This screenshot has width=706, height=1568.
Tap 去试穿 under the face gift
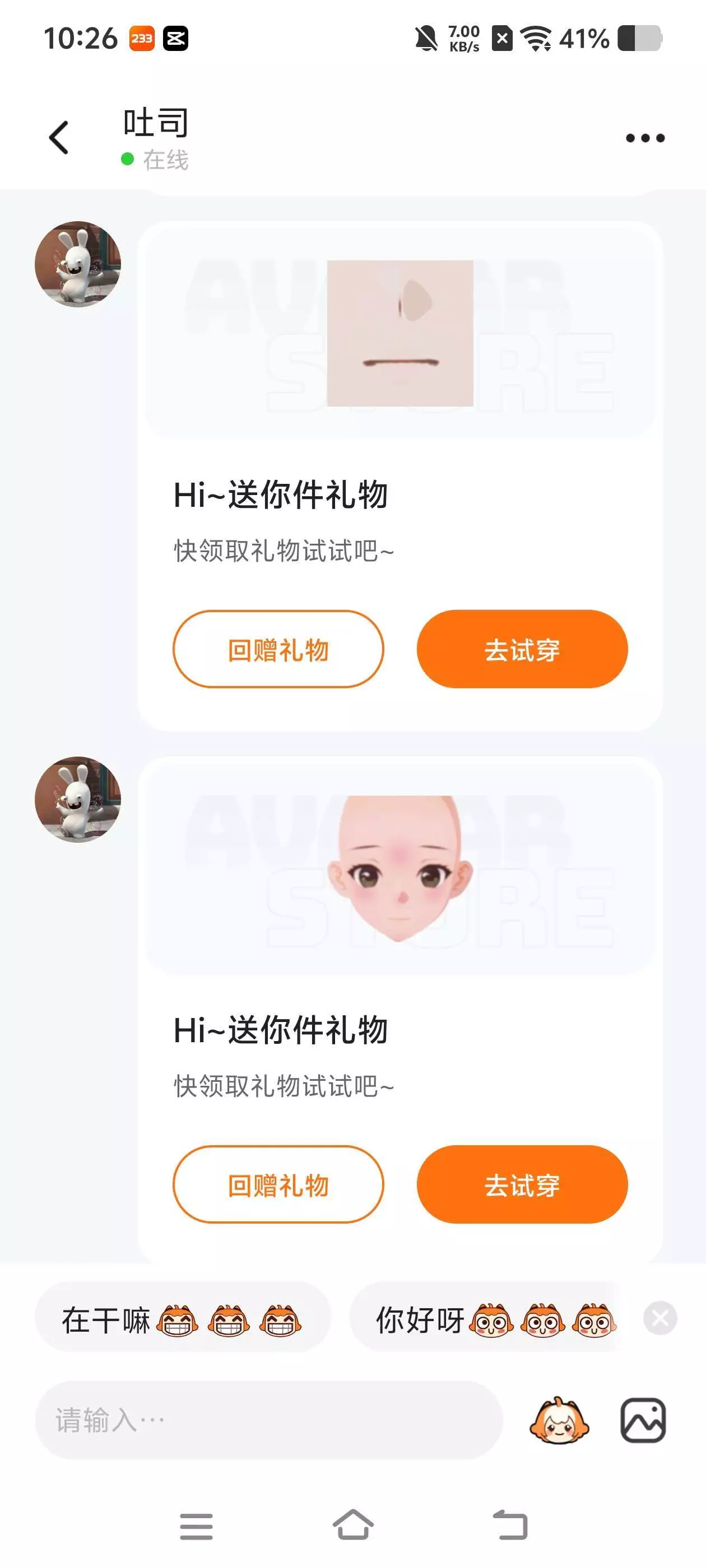pyautogui.click(x=522, y=1184)
